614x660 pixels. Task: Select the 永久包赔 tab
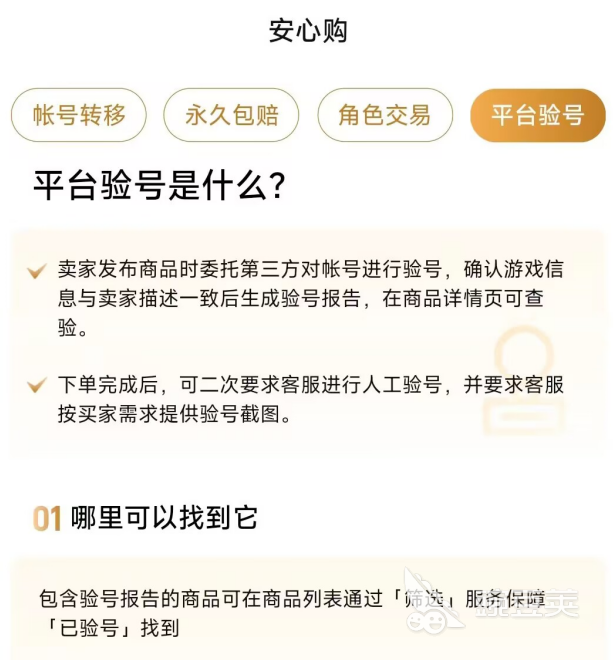point(232,115)
